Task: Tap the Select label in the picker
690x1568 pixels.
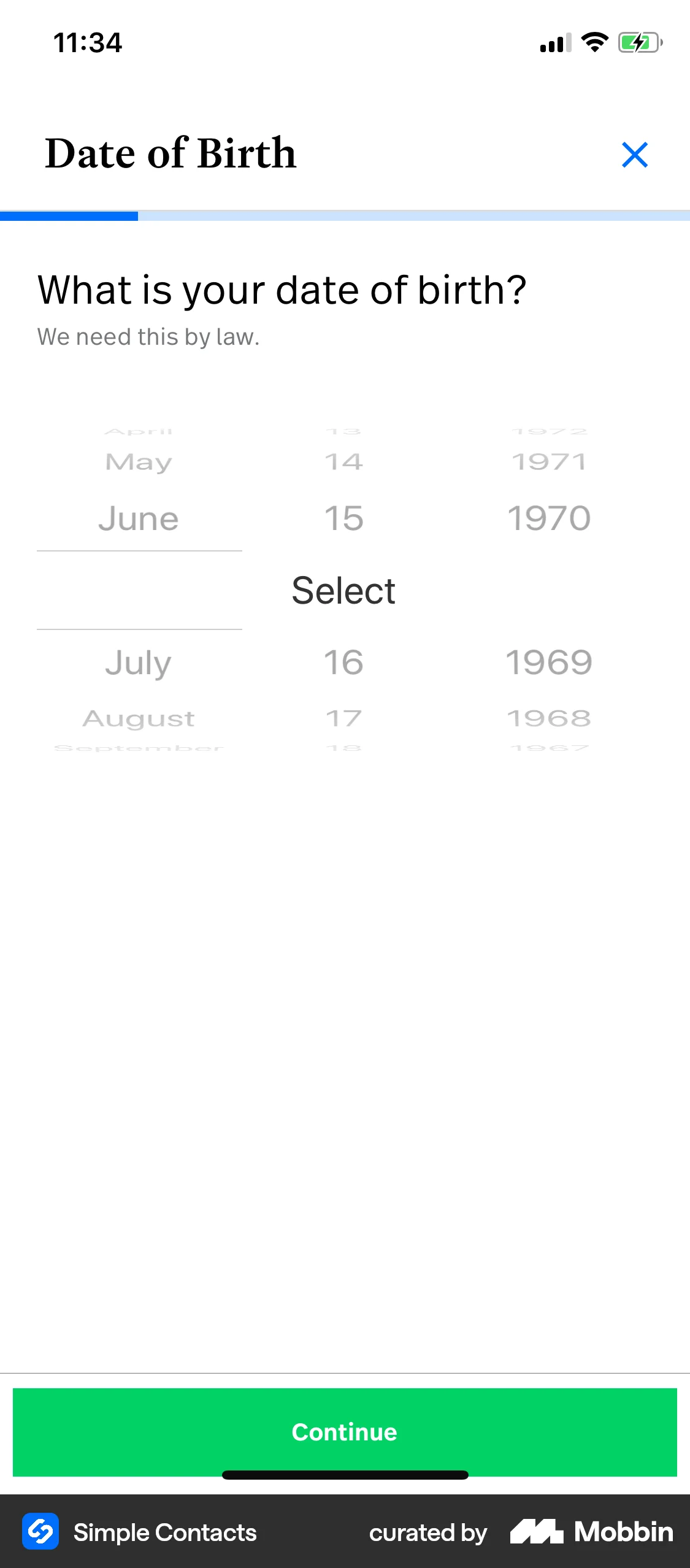Action: tap(345, 590)
